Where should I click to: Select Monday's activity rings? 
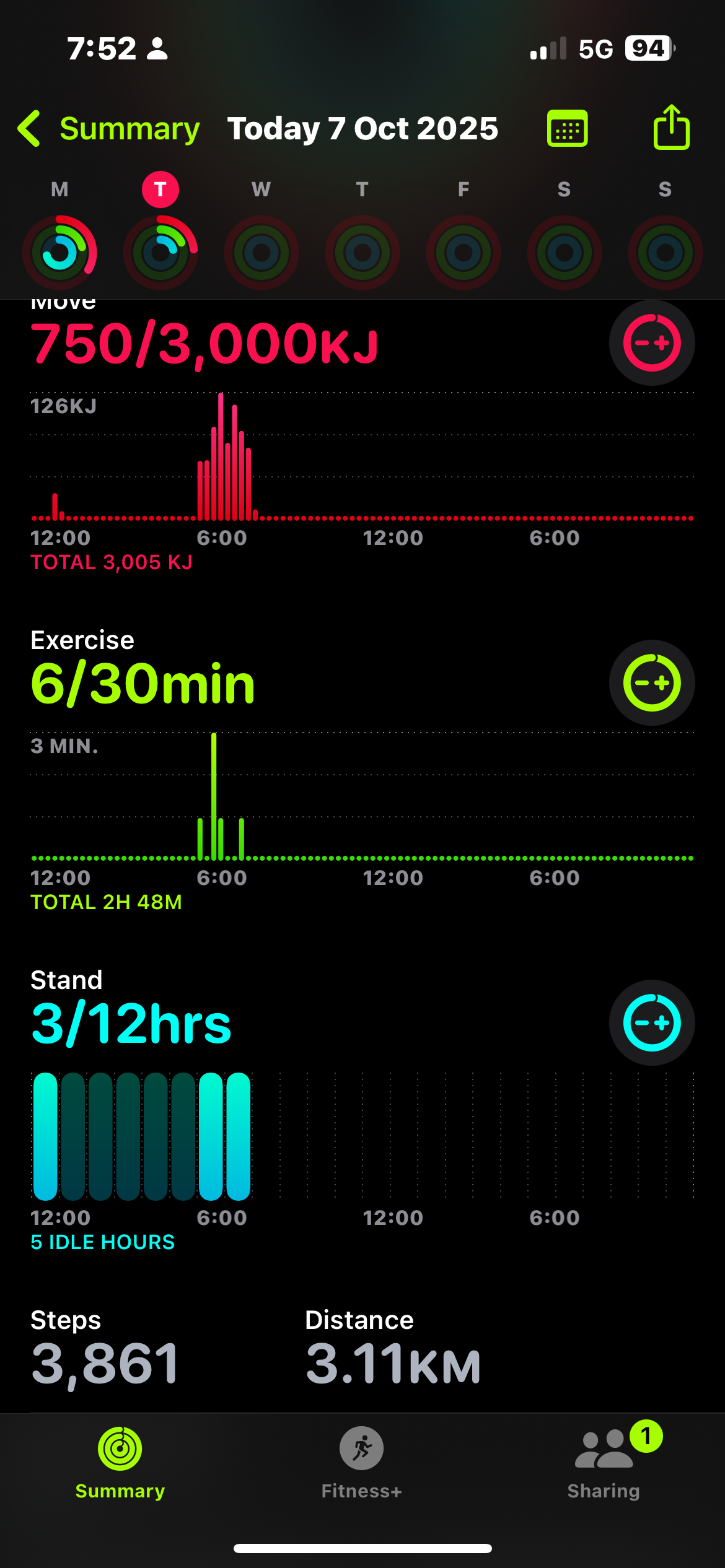59,252
